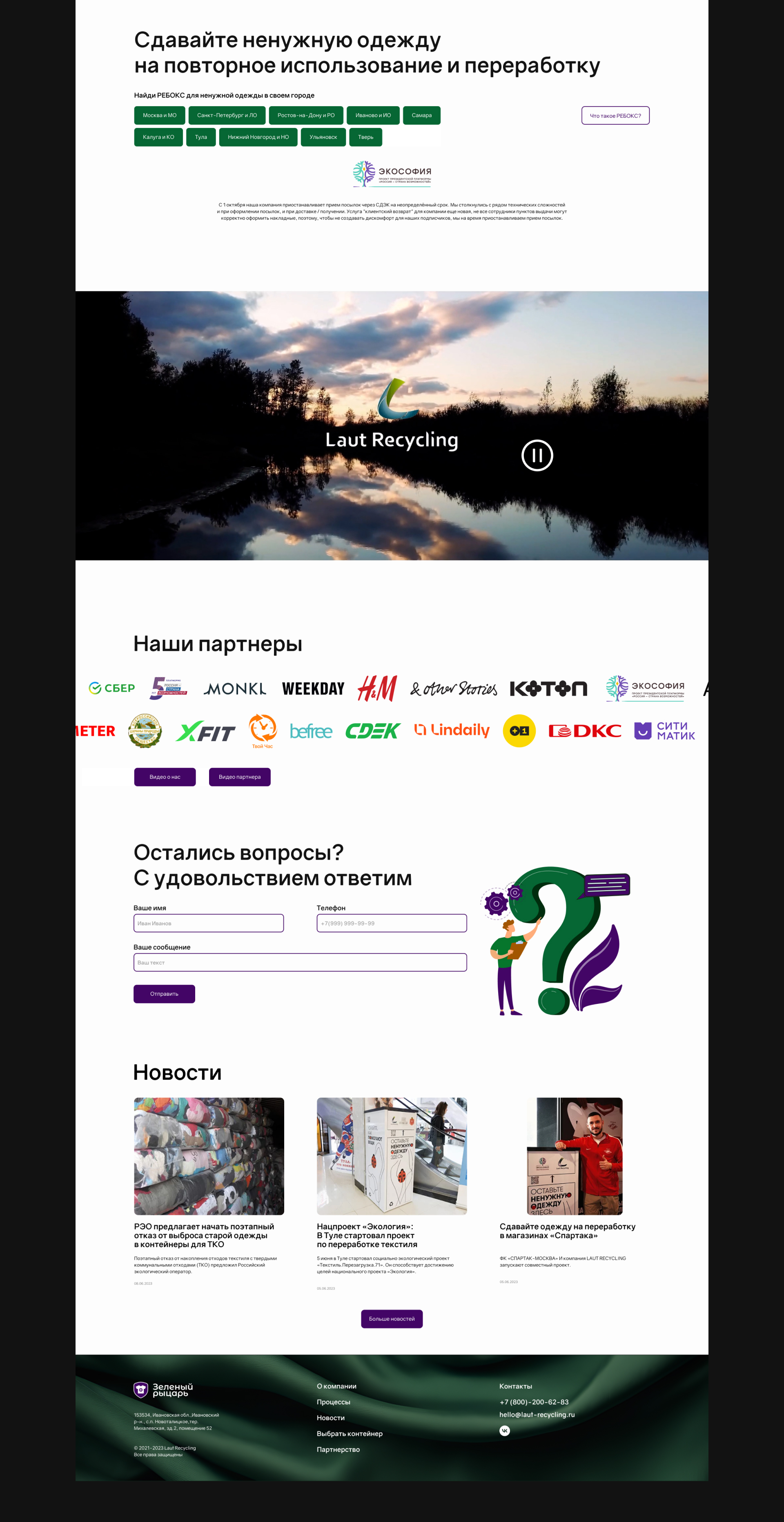Load Больше новостей

pos(392,1319)
